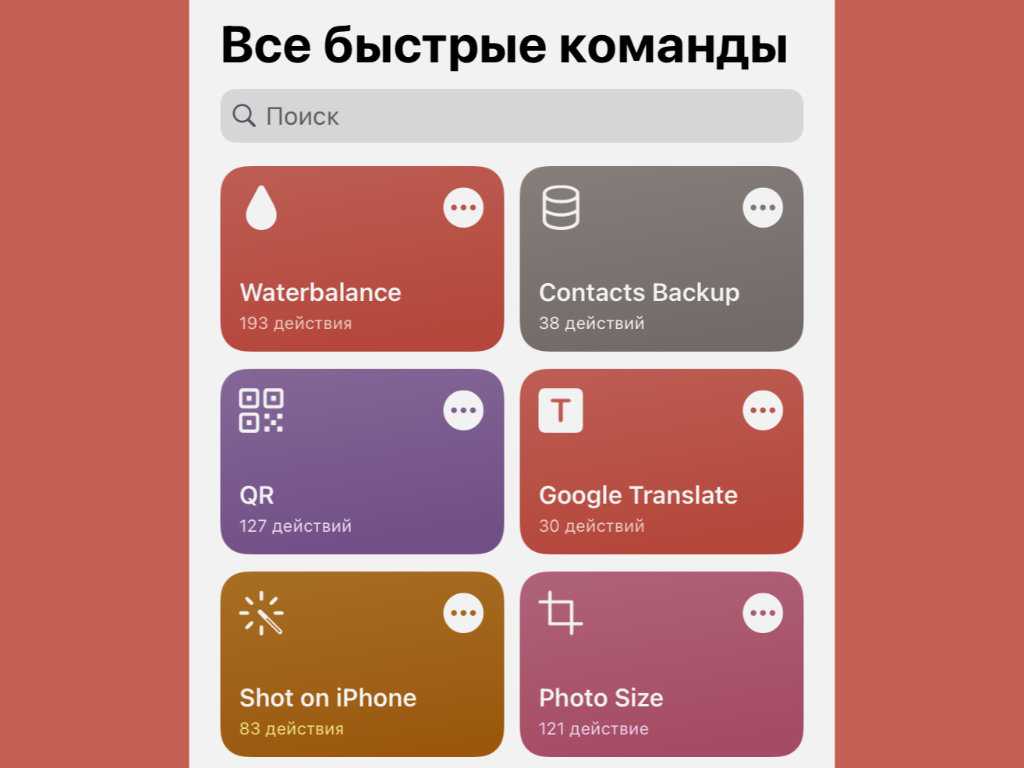This screenshot has height=768, width=1024.
Task: Run the Waterbalance shortcut
Action: coord(340,290)
